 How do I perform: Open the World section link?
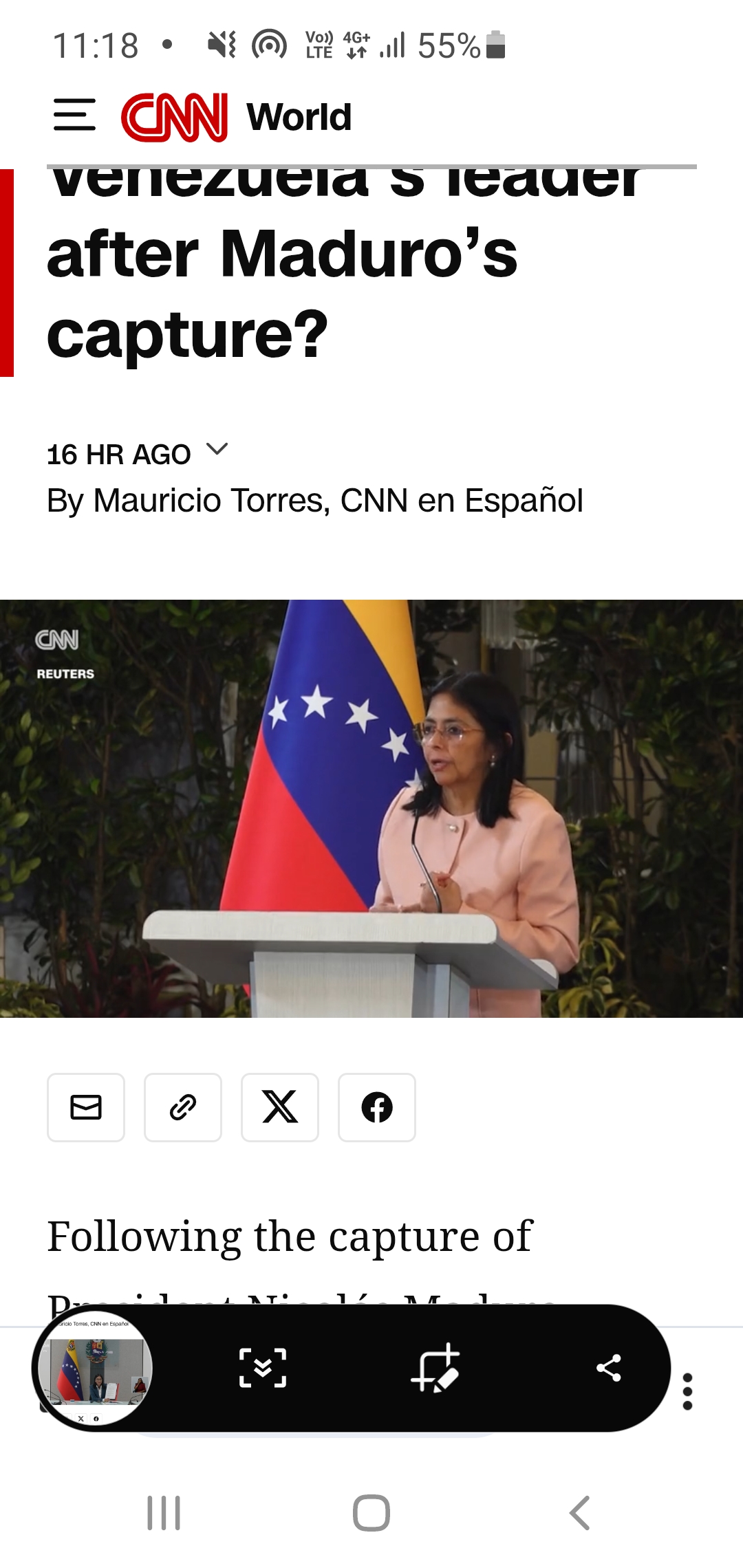tap(299, 117)
